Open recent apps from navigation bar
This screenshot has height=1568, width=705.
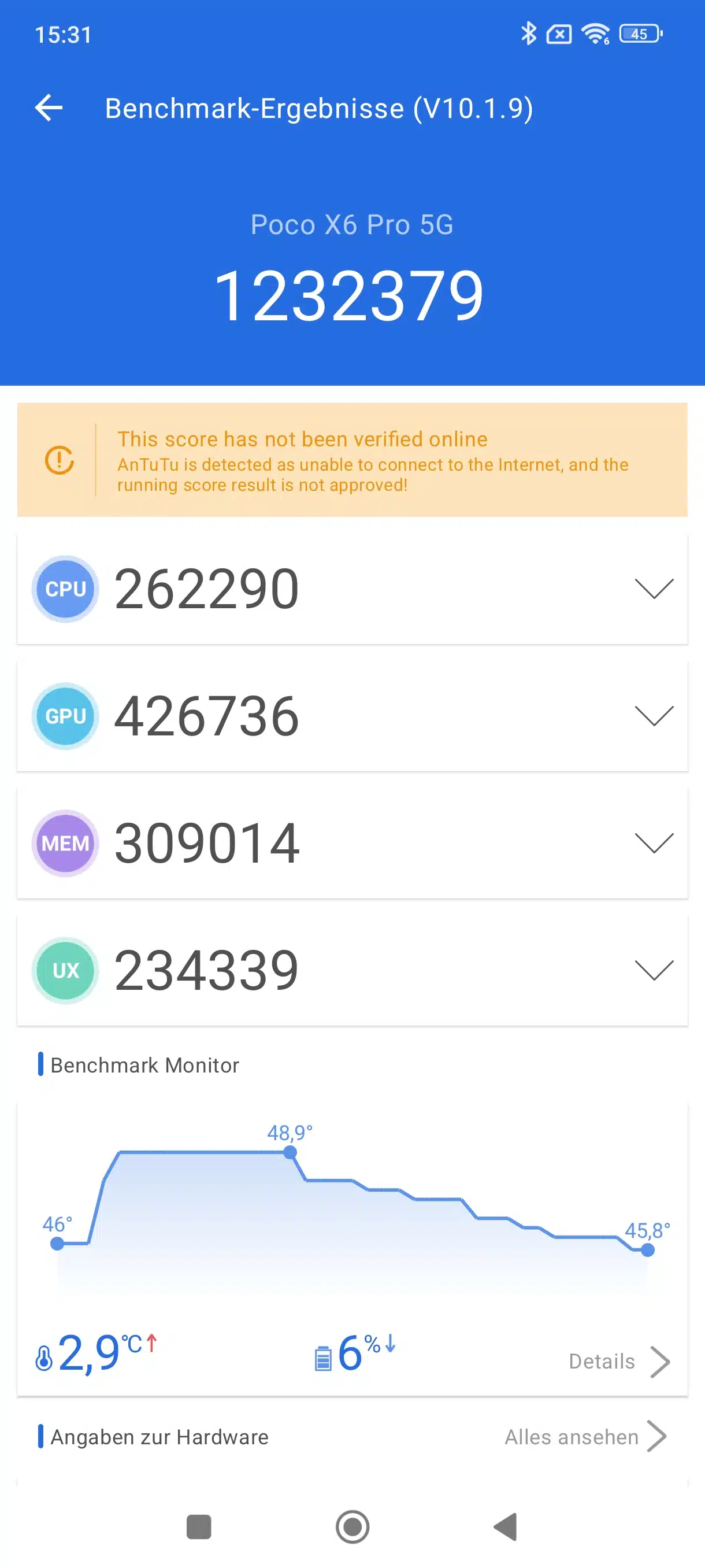tap(199, 1527)
